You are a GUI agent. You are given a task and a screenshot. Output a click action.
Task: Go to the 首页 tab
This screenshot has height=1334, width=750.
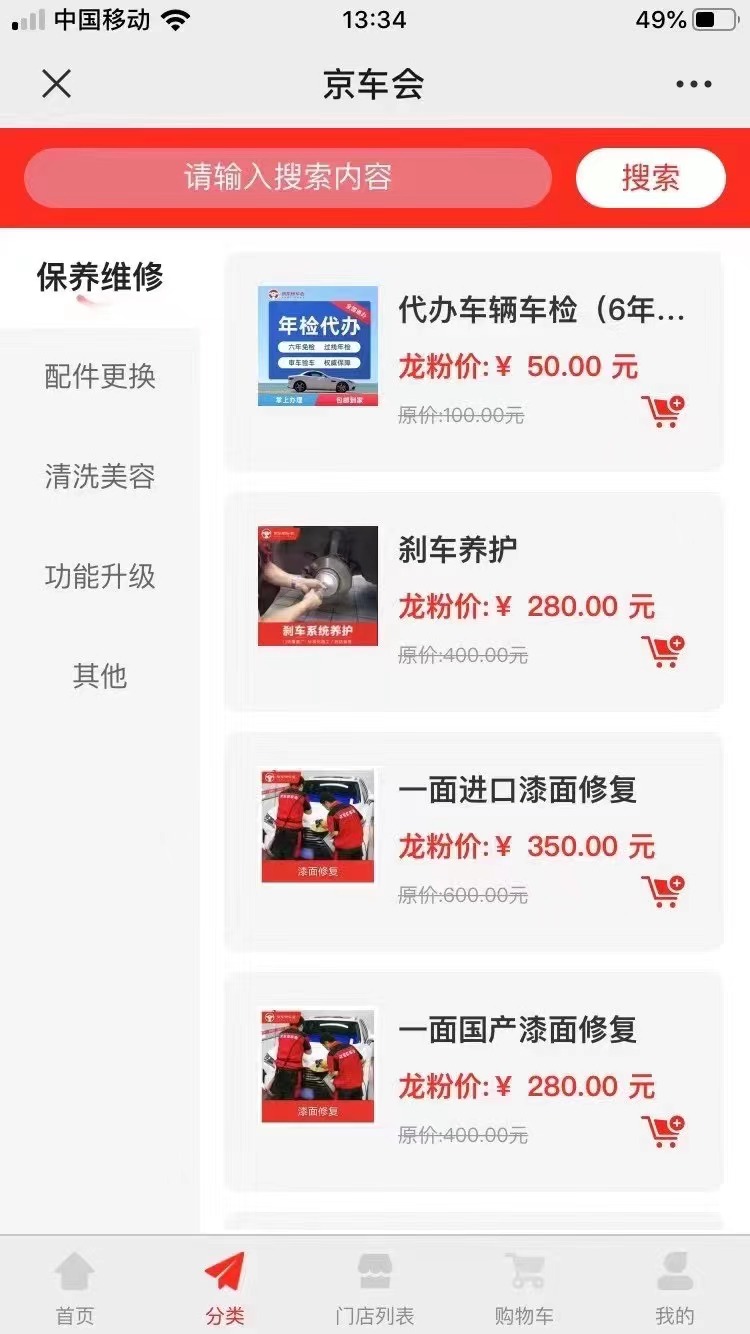coord(75,1287)
